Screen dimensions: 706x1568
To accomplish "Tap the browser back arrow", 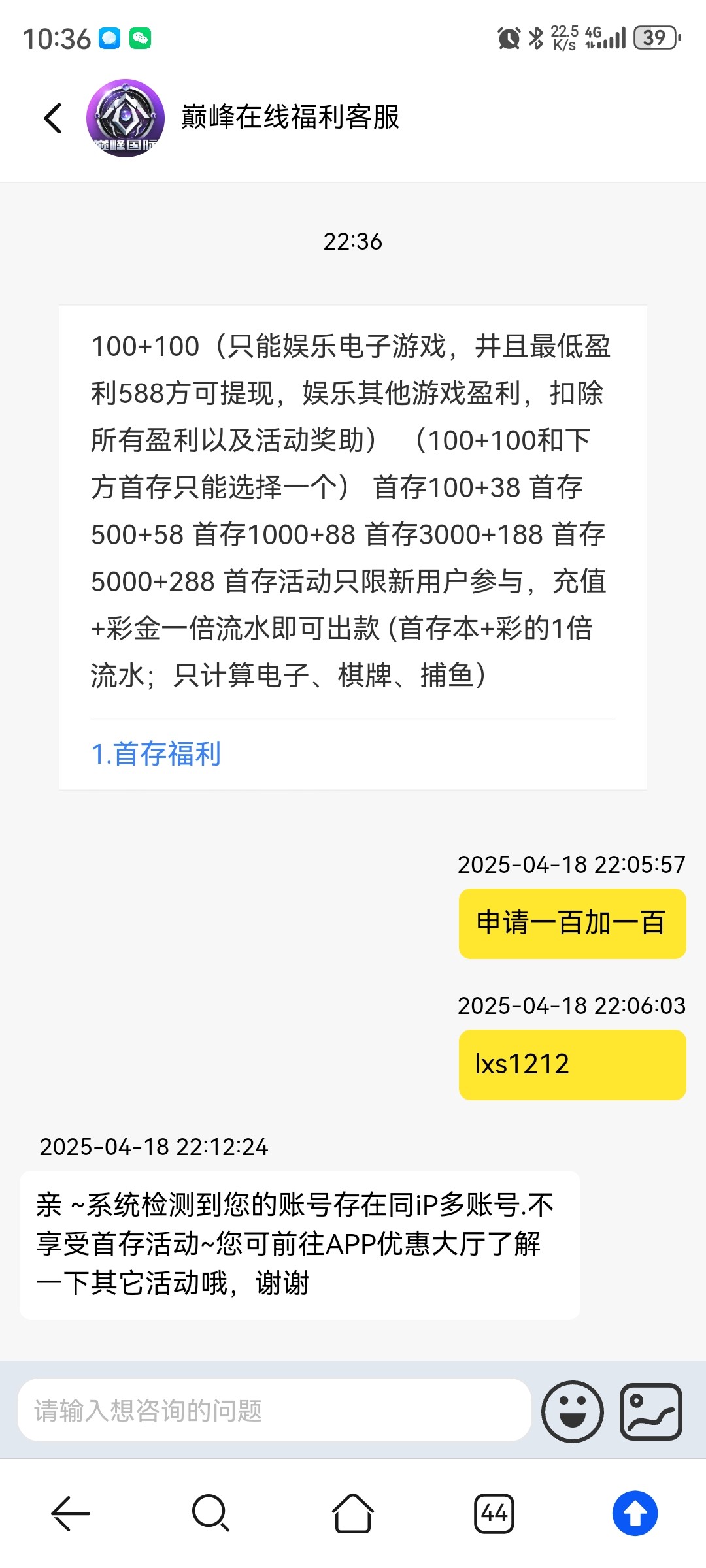I will coord(71,1513).
